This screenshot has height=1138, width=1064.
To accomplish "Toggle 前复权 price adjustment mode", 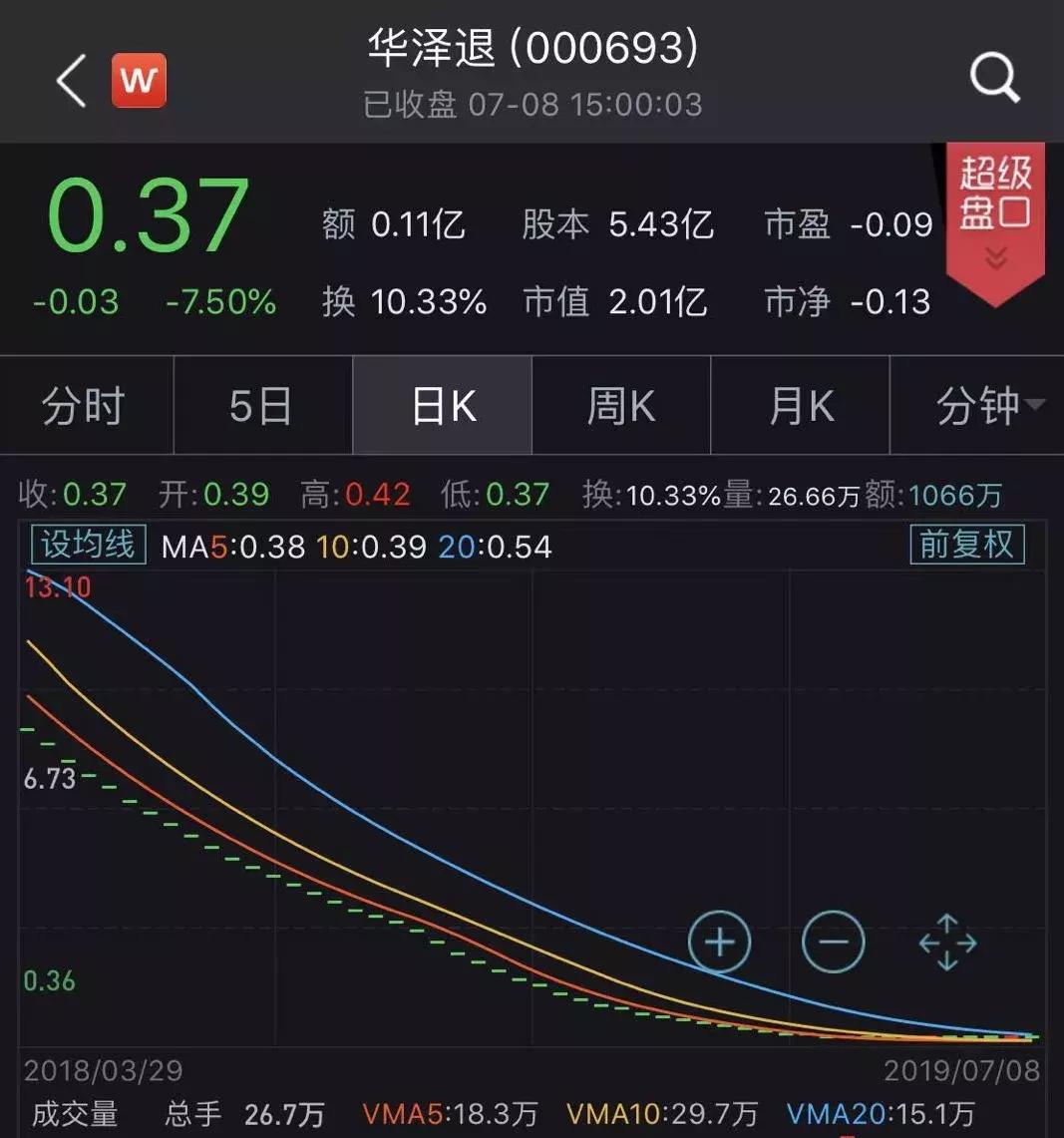I will click(965, 546).
